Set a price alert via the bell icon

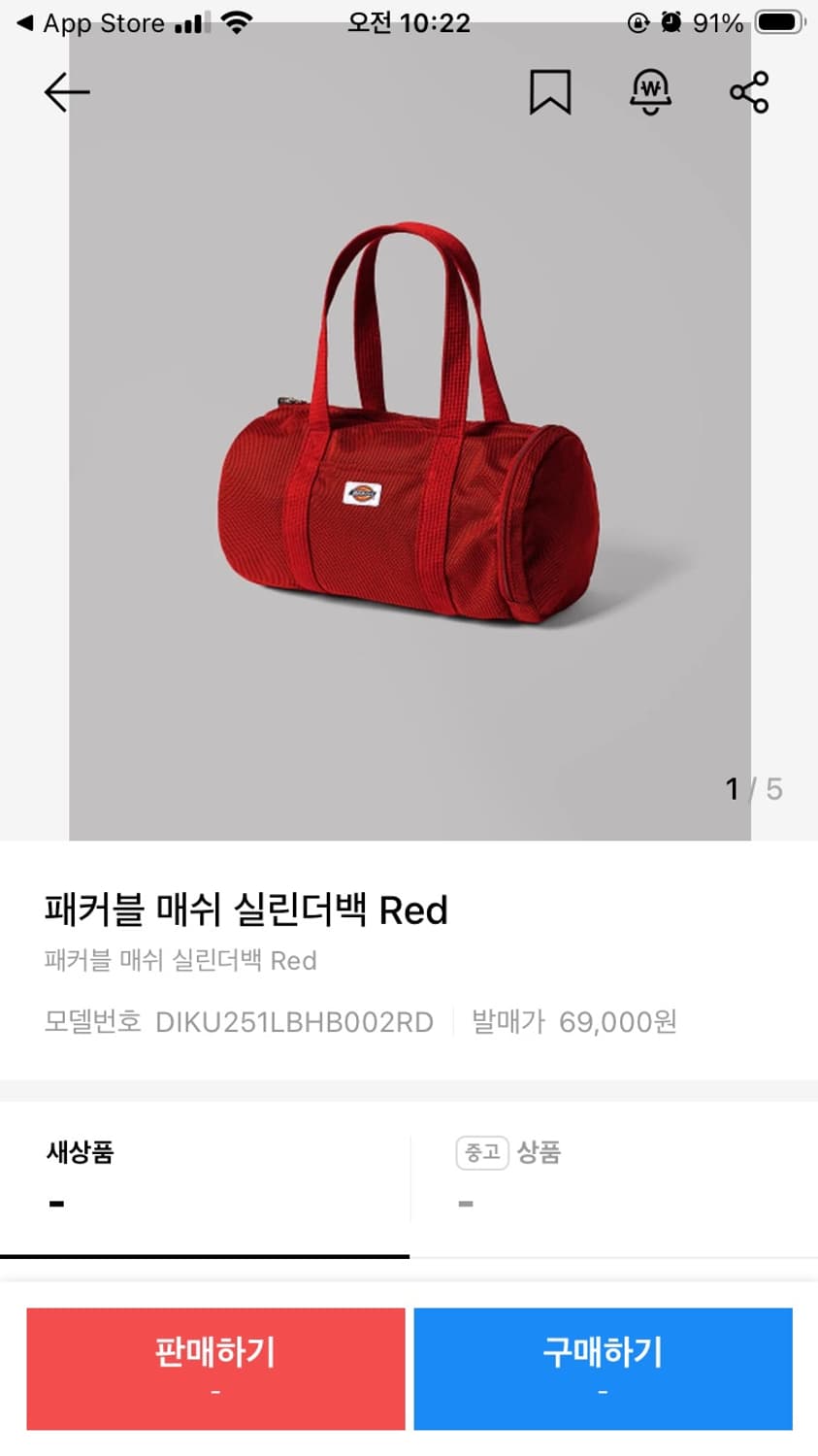650,91
